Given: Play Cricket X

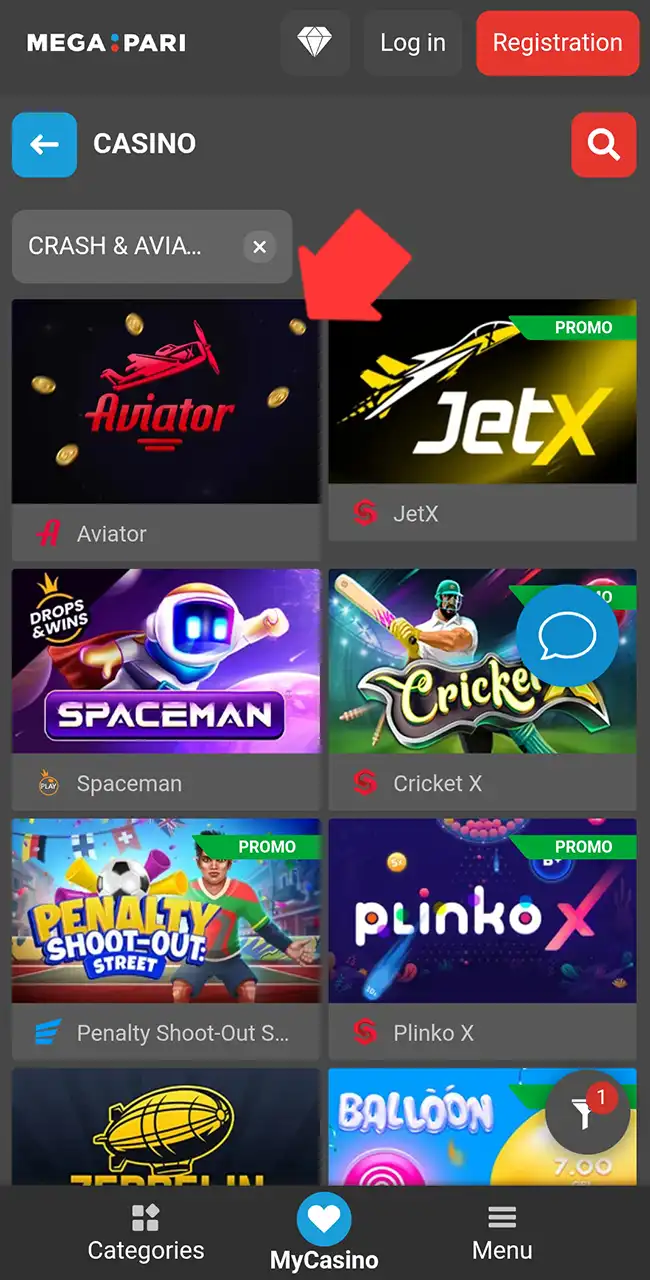Looking at the screenshot, I should (482, 689).
